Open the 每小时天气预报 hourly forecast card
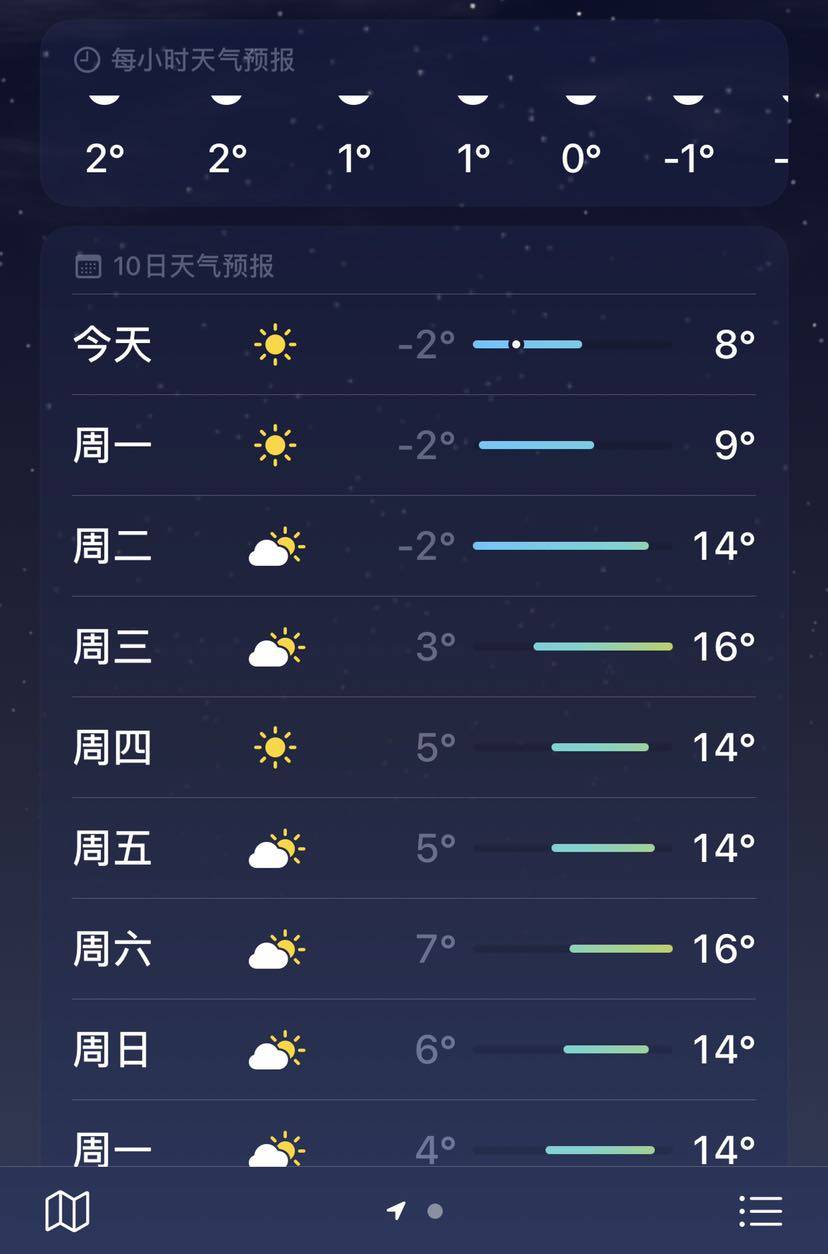The height and width of the screenshot is (1254, 828). [414, 115]
